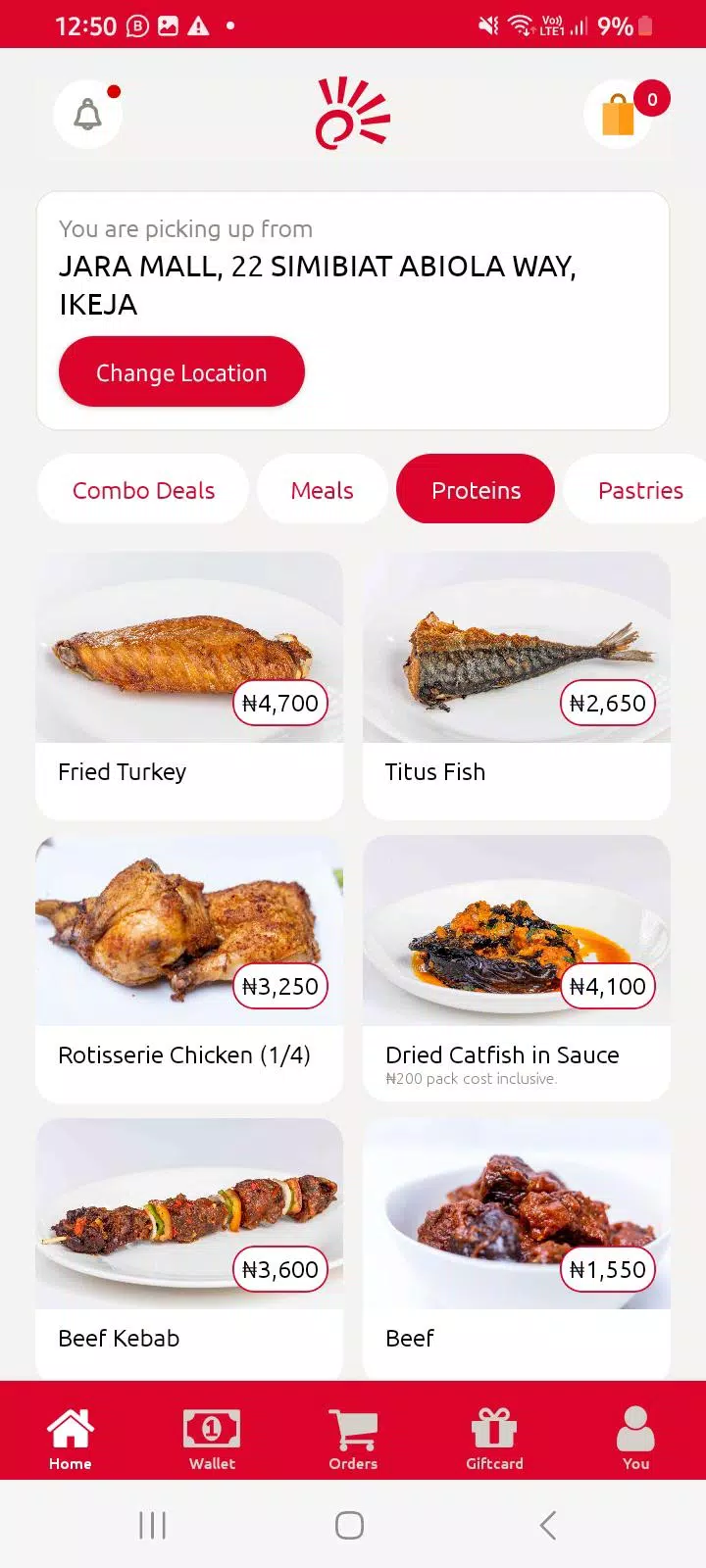
Task: Open Rotisserie Chicken (1/4) card
Action: click(189, 967)
